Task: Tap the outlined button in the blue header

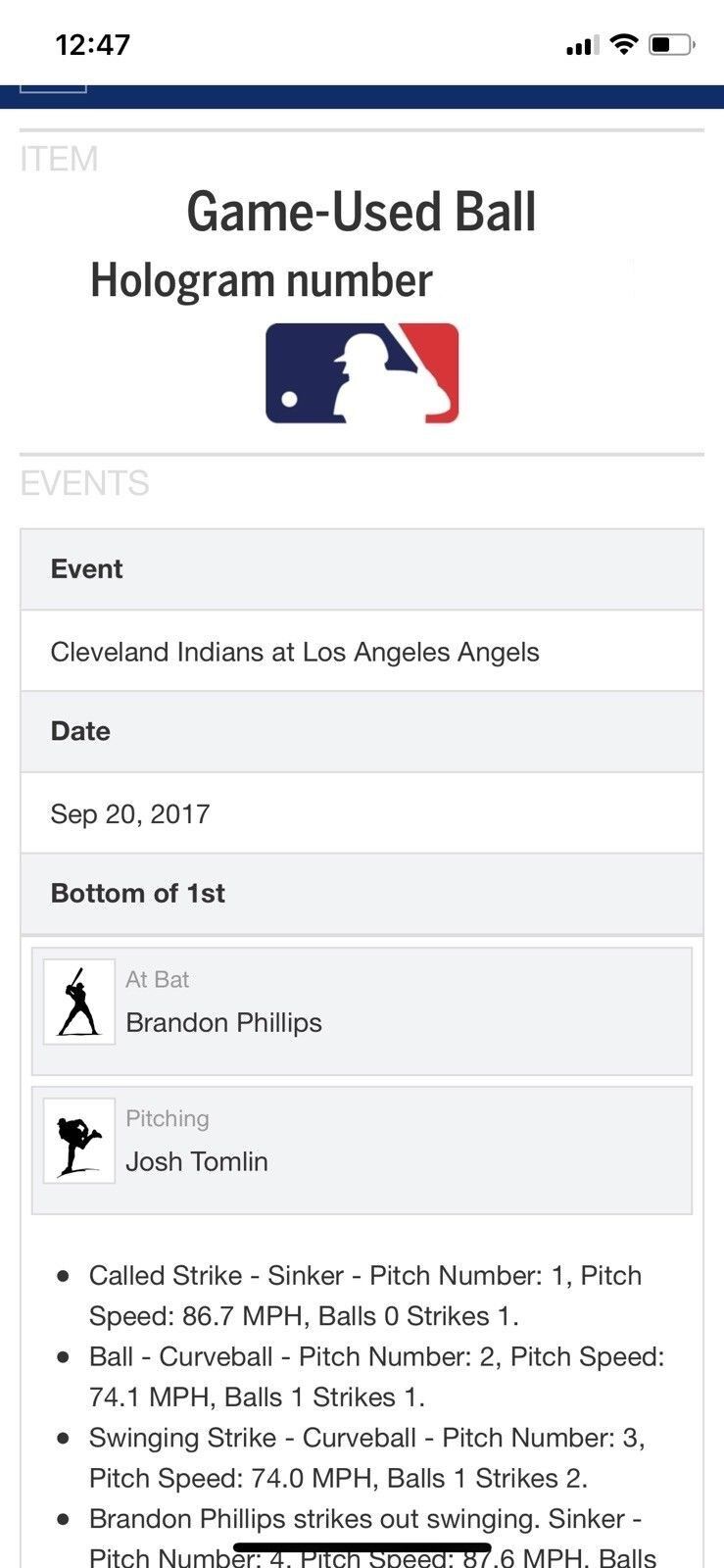Action: (x=53, y=88)
